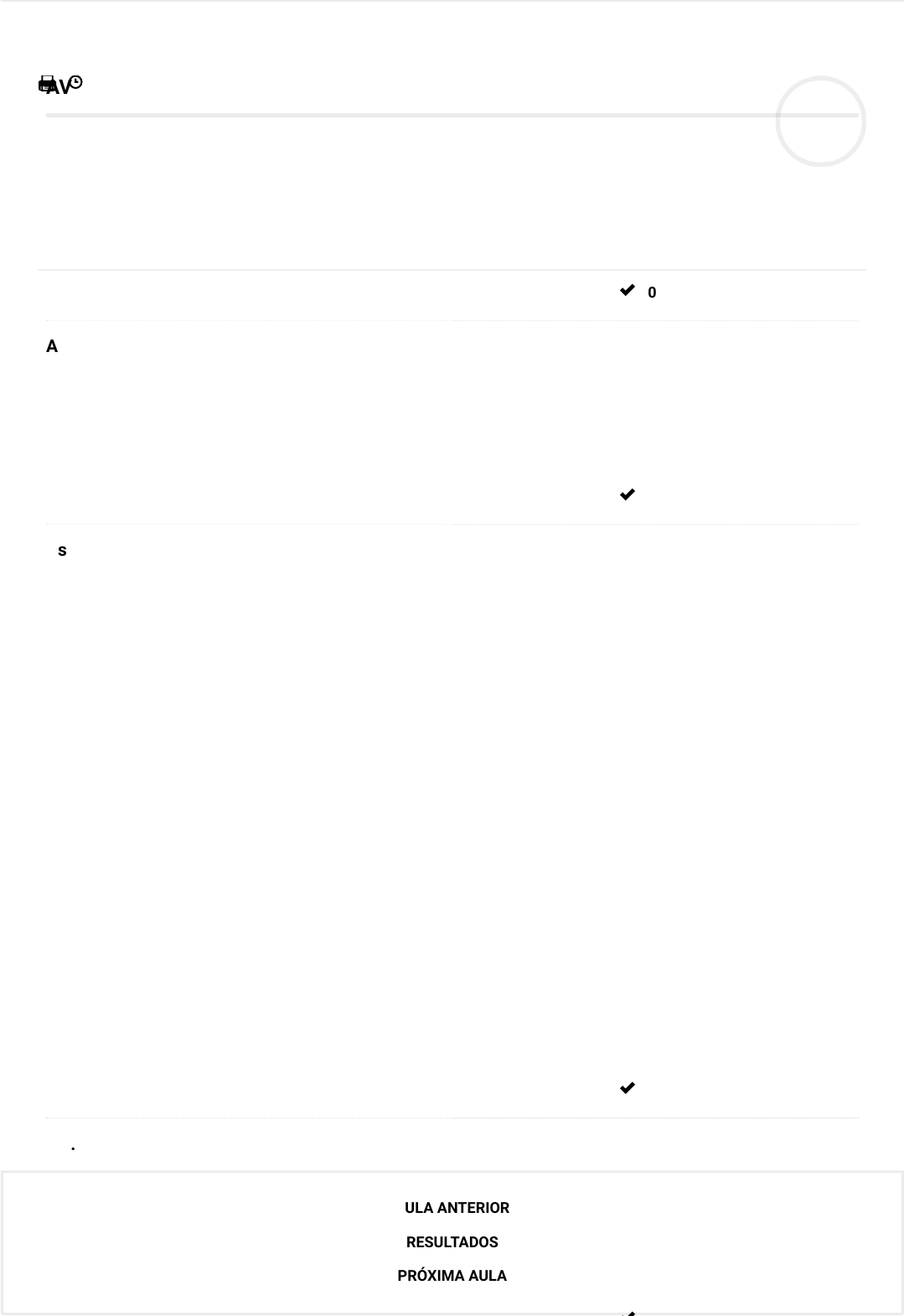
Task: Go back to the aula anterior
Action: point(457,1208)
